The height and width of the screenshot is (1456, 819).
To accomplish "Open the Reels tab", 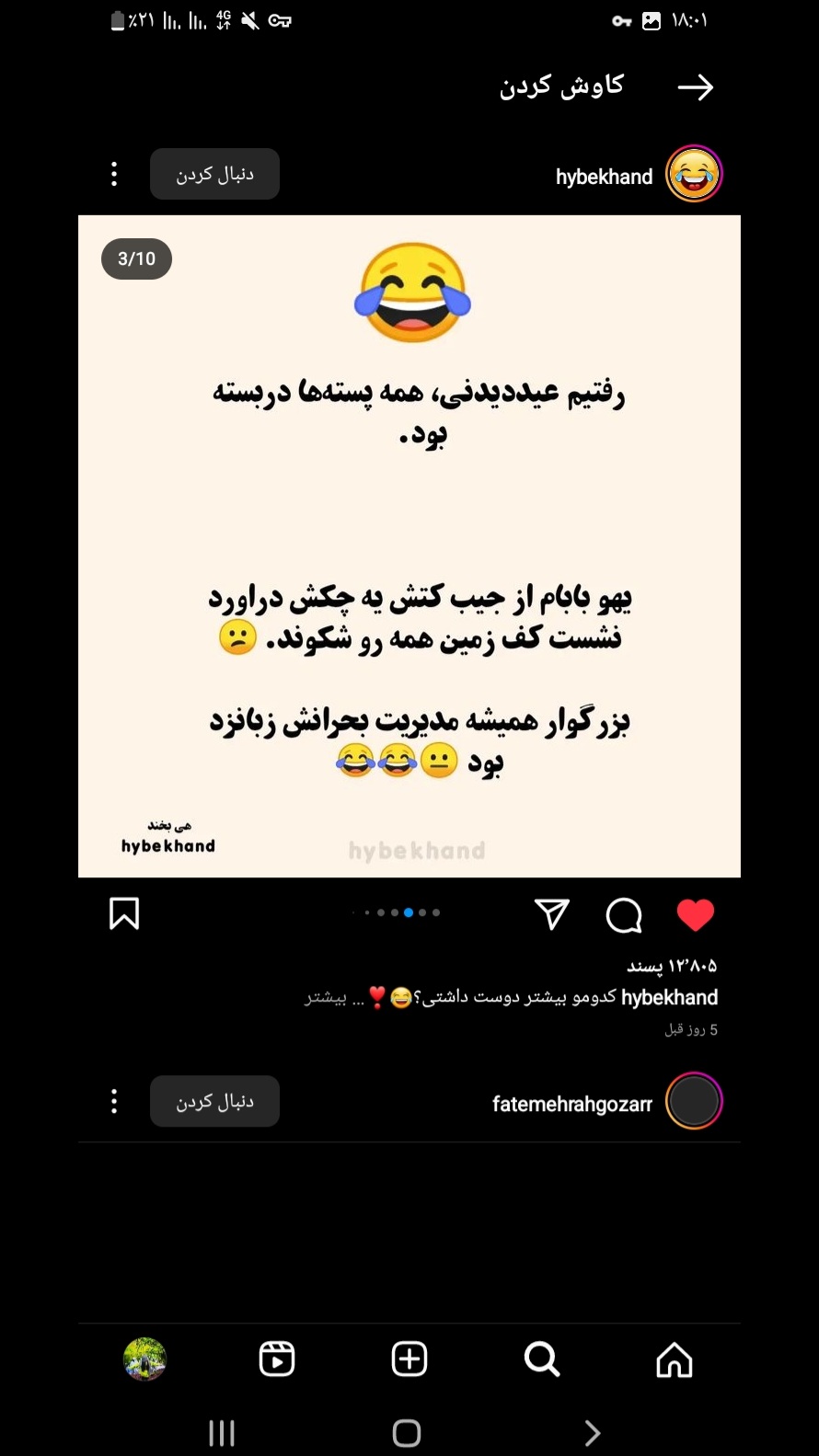I will point(277,1359).
